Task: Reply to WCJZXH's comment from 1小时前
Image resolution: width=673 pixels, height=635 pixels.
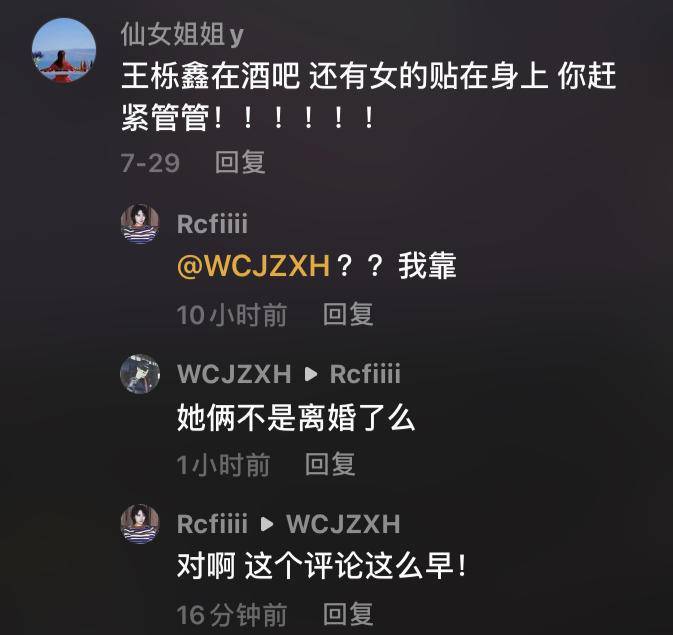Action: [330, 464]
